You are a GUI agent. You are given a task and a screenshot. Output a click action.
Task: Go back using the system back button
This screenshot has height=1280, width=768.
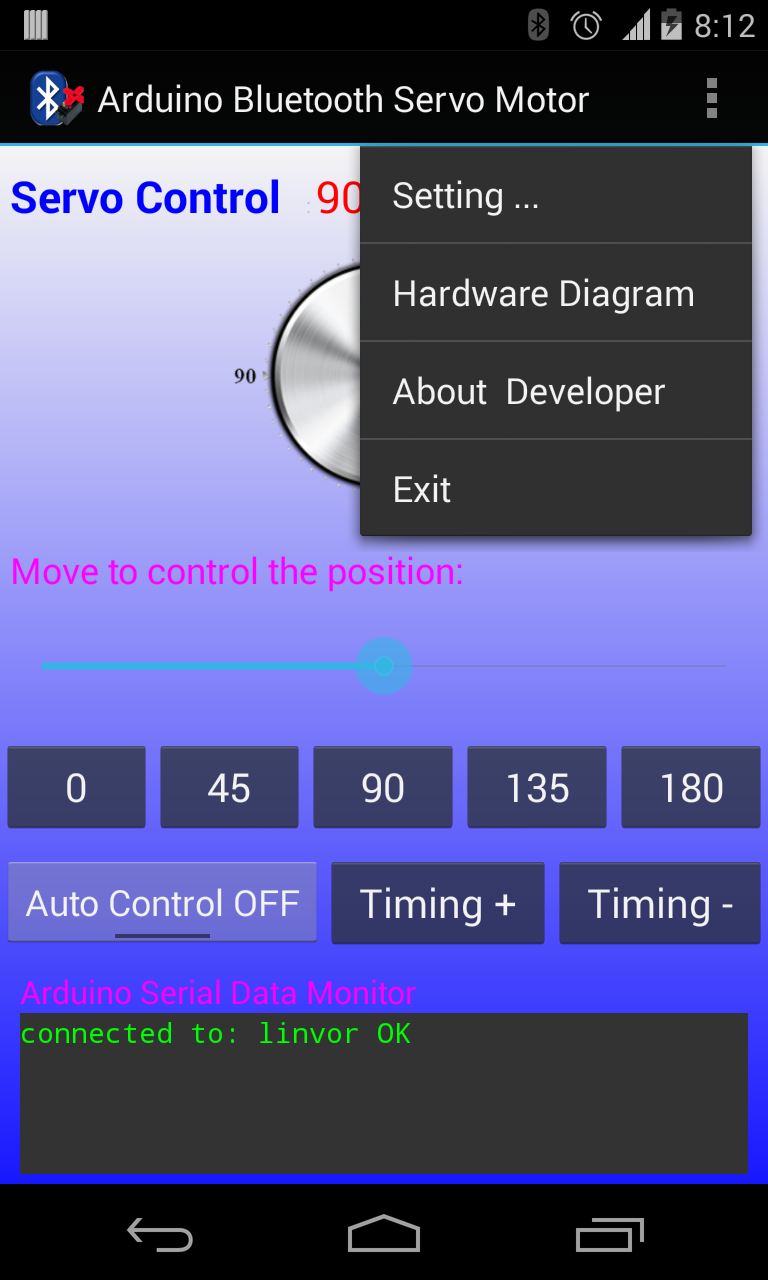click(160, 1235)
